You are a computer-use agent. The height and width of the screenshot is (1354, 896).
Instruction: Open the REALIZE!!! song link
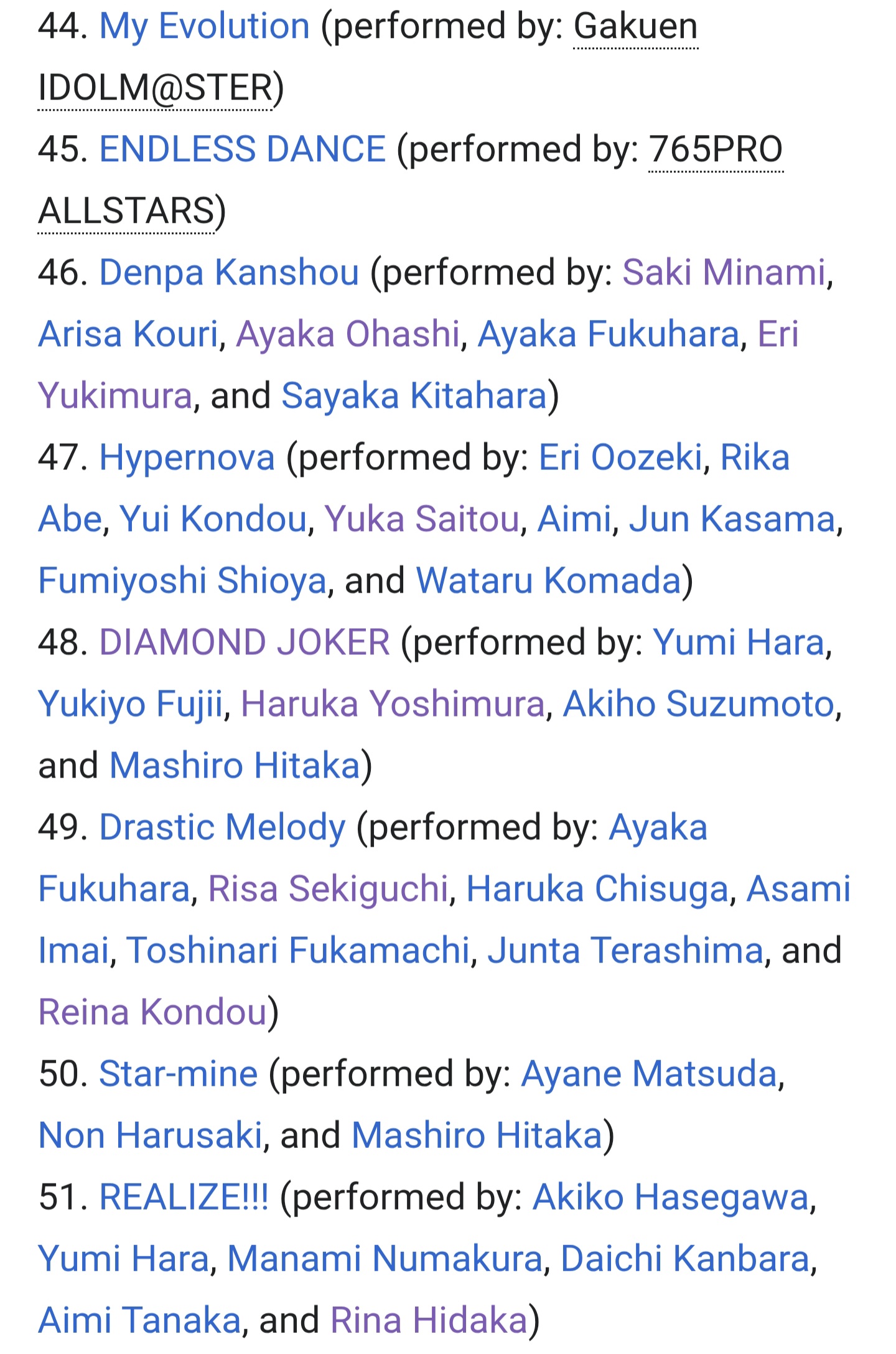184,1197
